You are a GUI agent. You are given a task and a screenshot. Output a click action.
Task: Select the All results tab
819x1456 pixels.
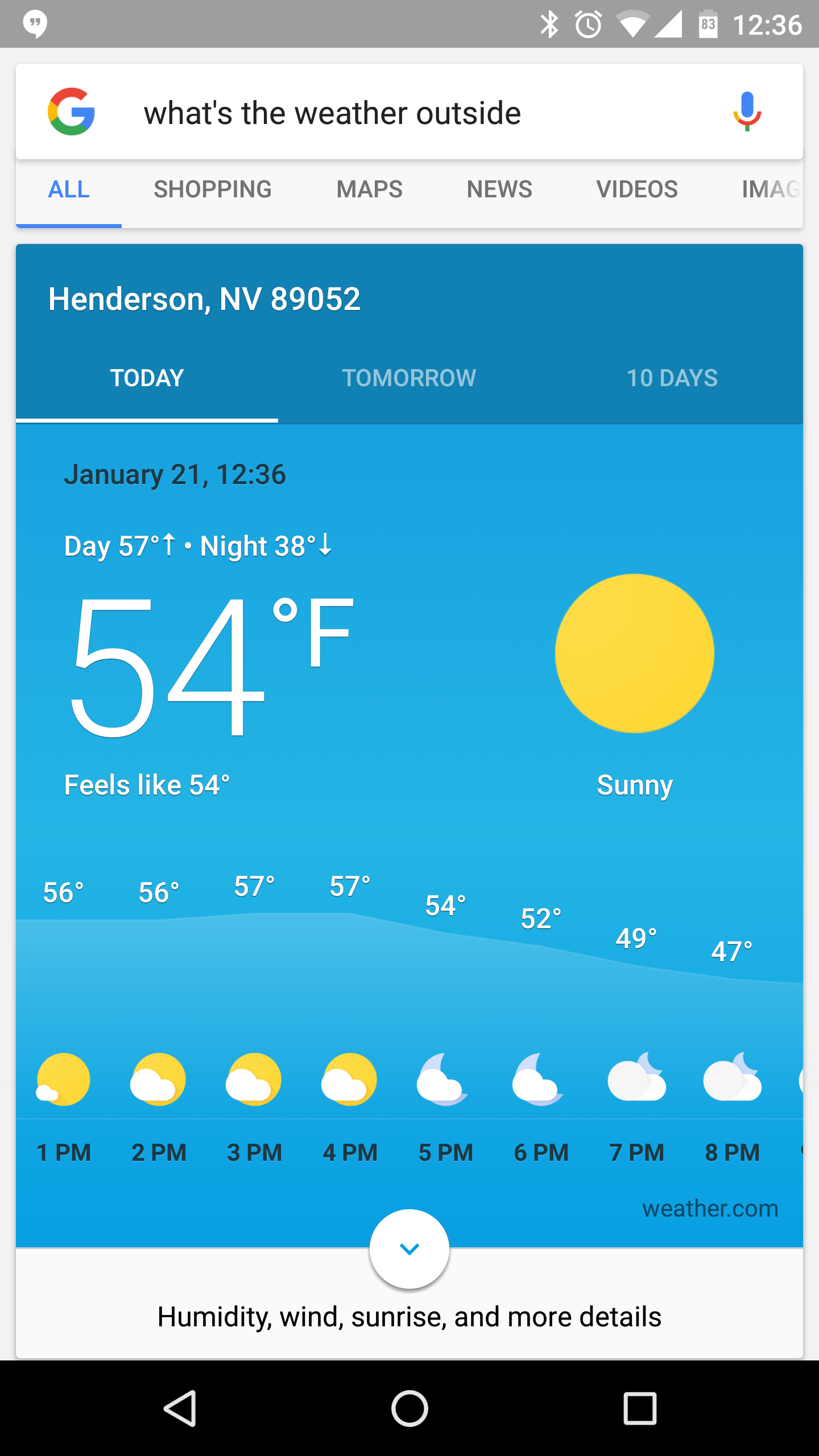point(69,189)
